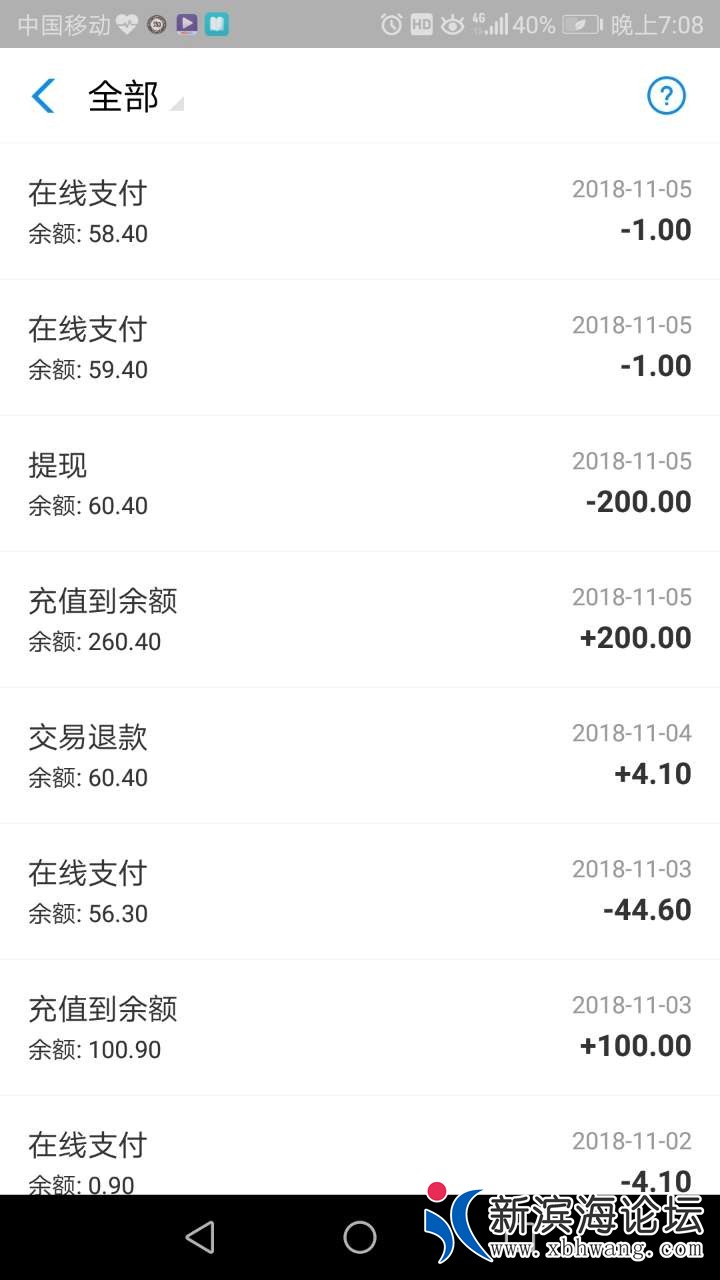Viewport: 720px width, 1280px height.
Task: Tap the system back triangle button
Action: 200,1237
